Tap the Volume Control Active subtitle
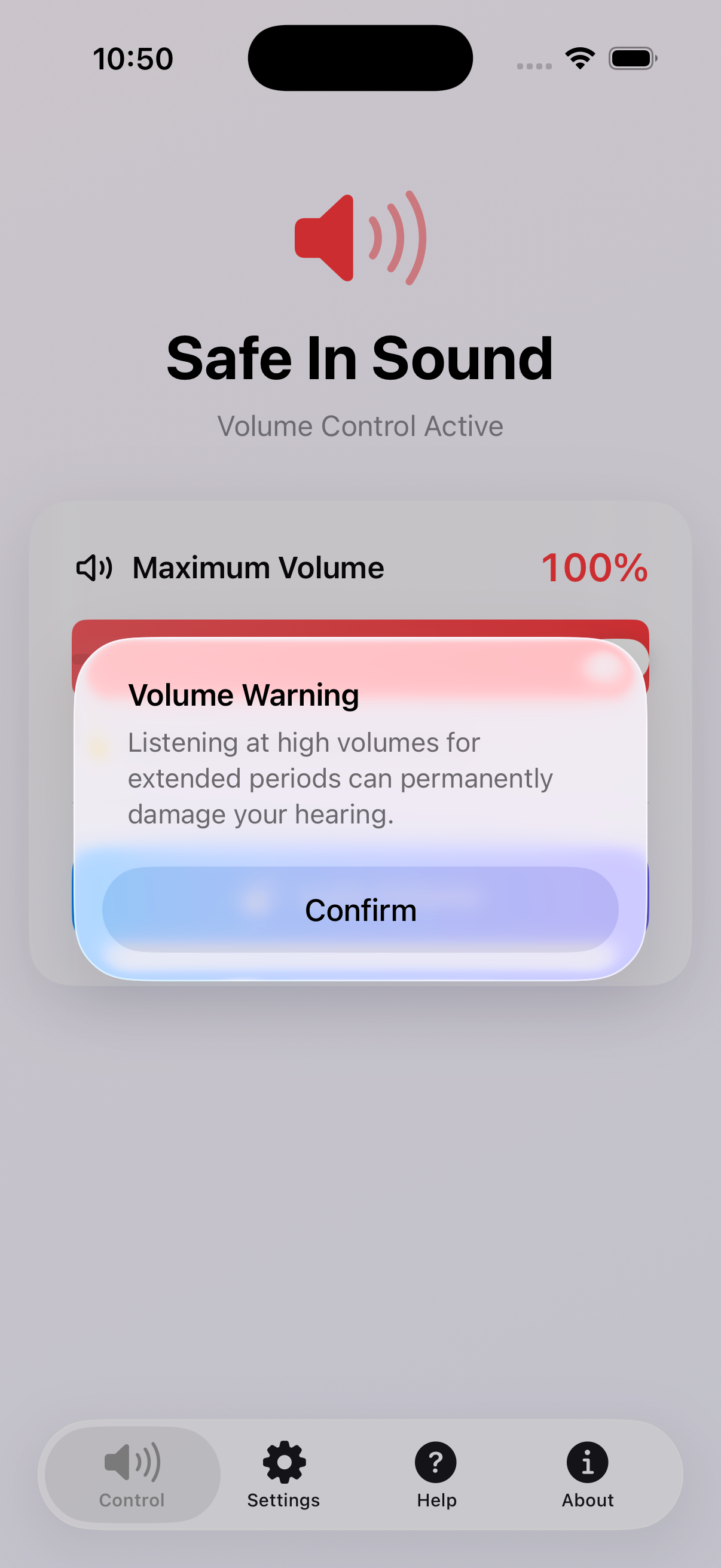This screenshot has width=721, height=1568. coord(360,425)
